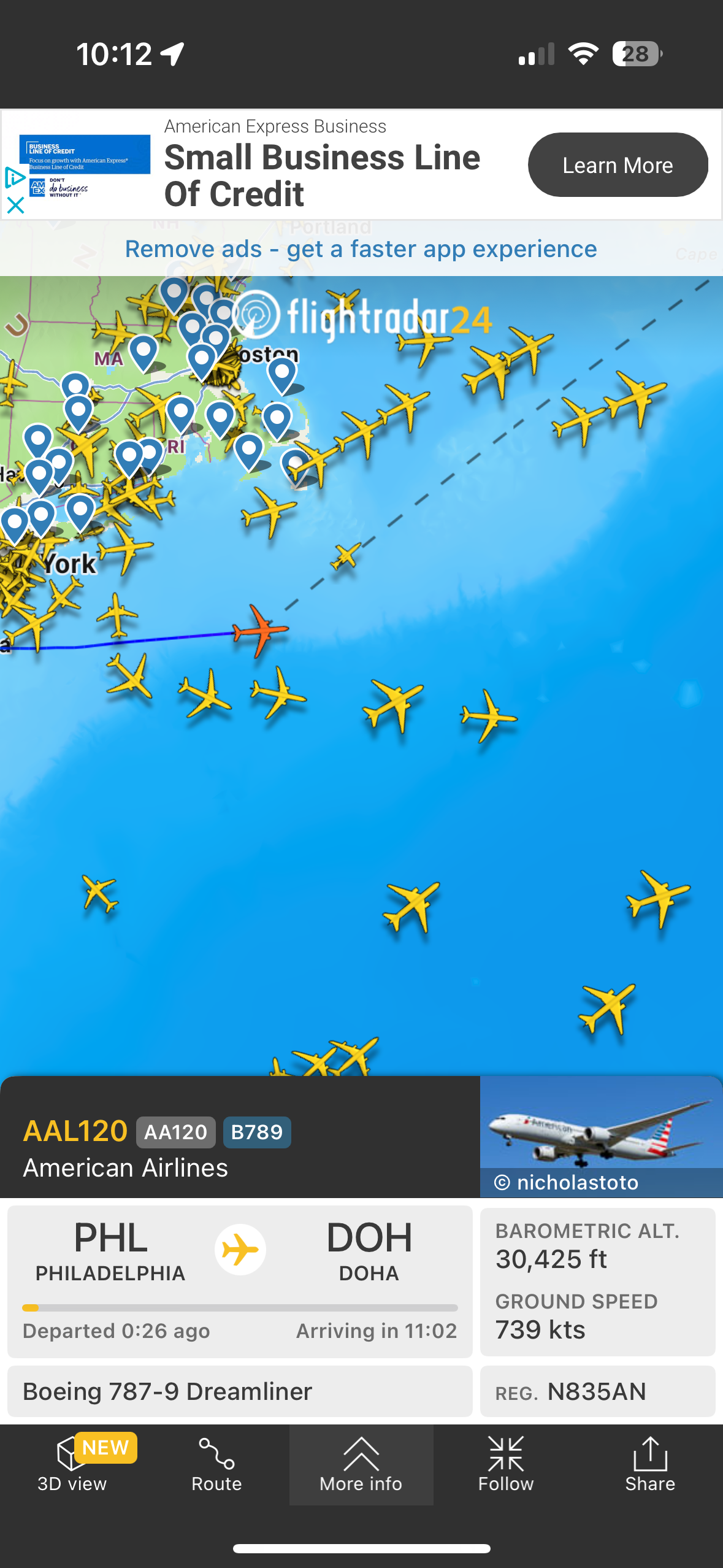Image resolution: width=723 pixels, height=1568 pixels.
Task: View the aircraft photo by nicholastoto
Action: [601, 1136]
